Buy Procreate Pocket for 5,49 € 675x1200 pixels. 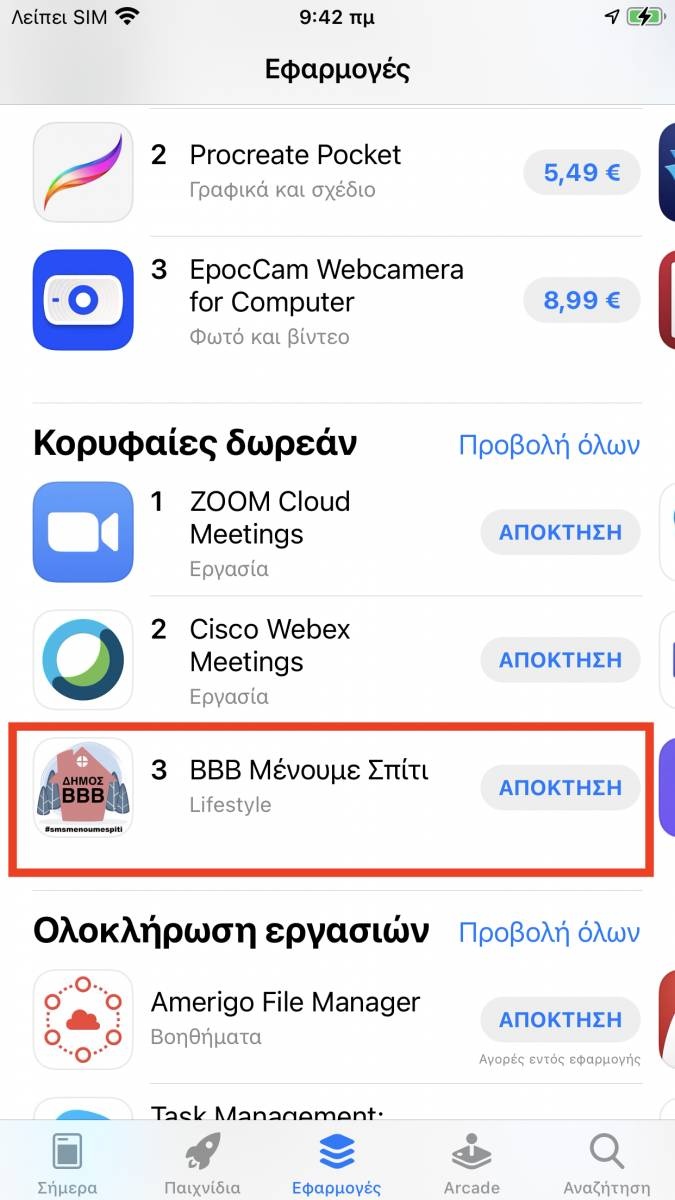pyautogui.click(x=581, y=173)
